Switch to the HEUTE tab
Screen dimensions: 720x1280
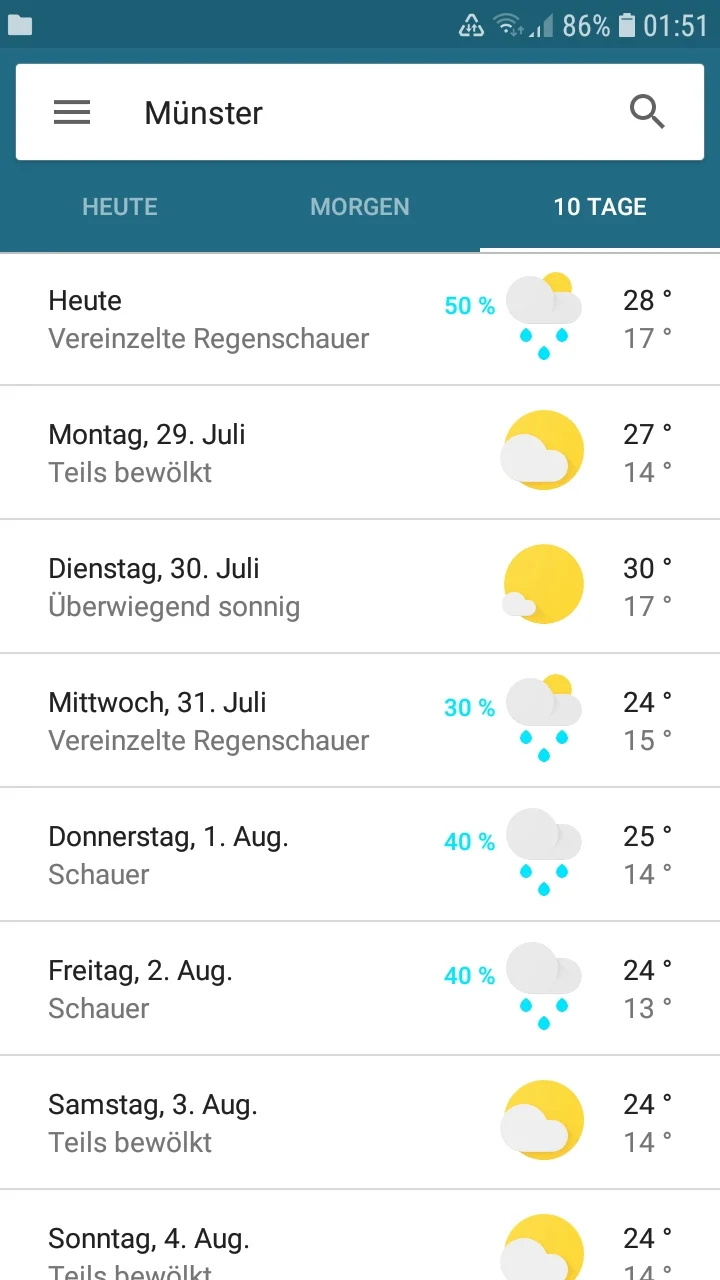point(119,207)
